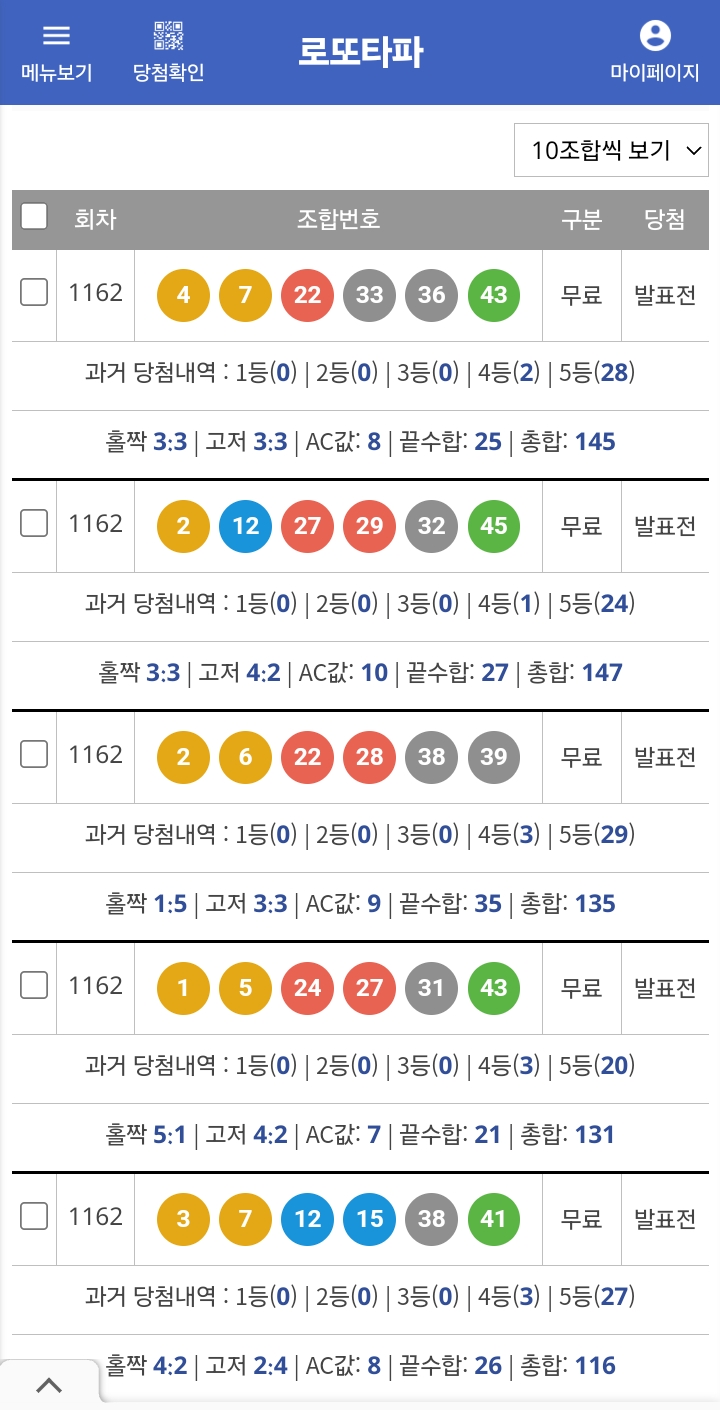Select combination 2, 6, 22, 28, 38, 39
Viewport: 720px width, 1410px height.
coord(34,754)
